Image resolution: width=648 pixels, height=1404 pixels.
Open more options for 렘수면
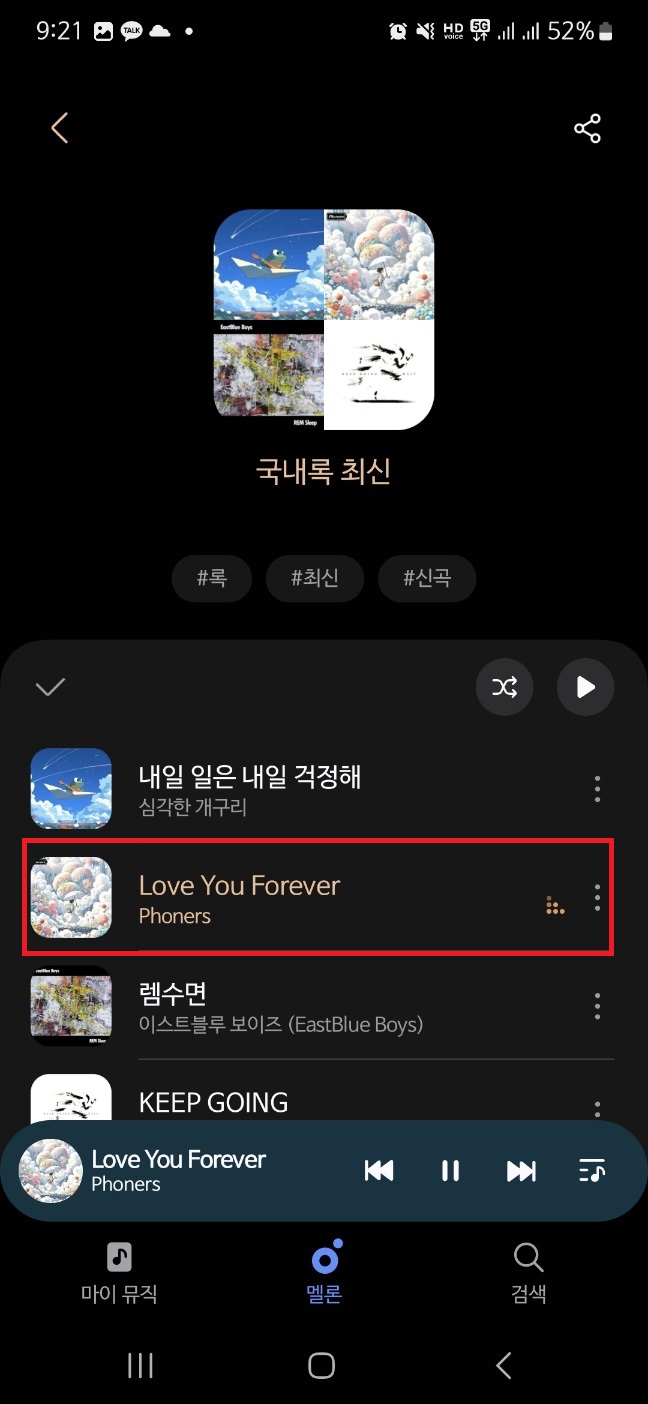(x=597, y=1005)
